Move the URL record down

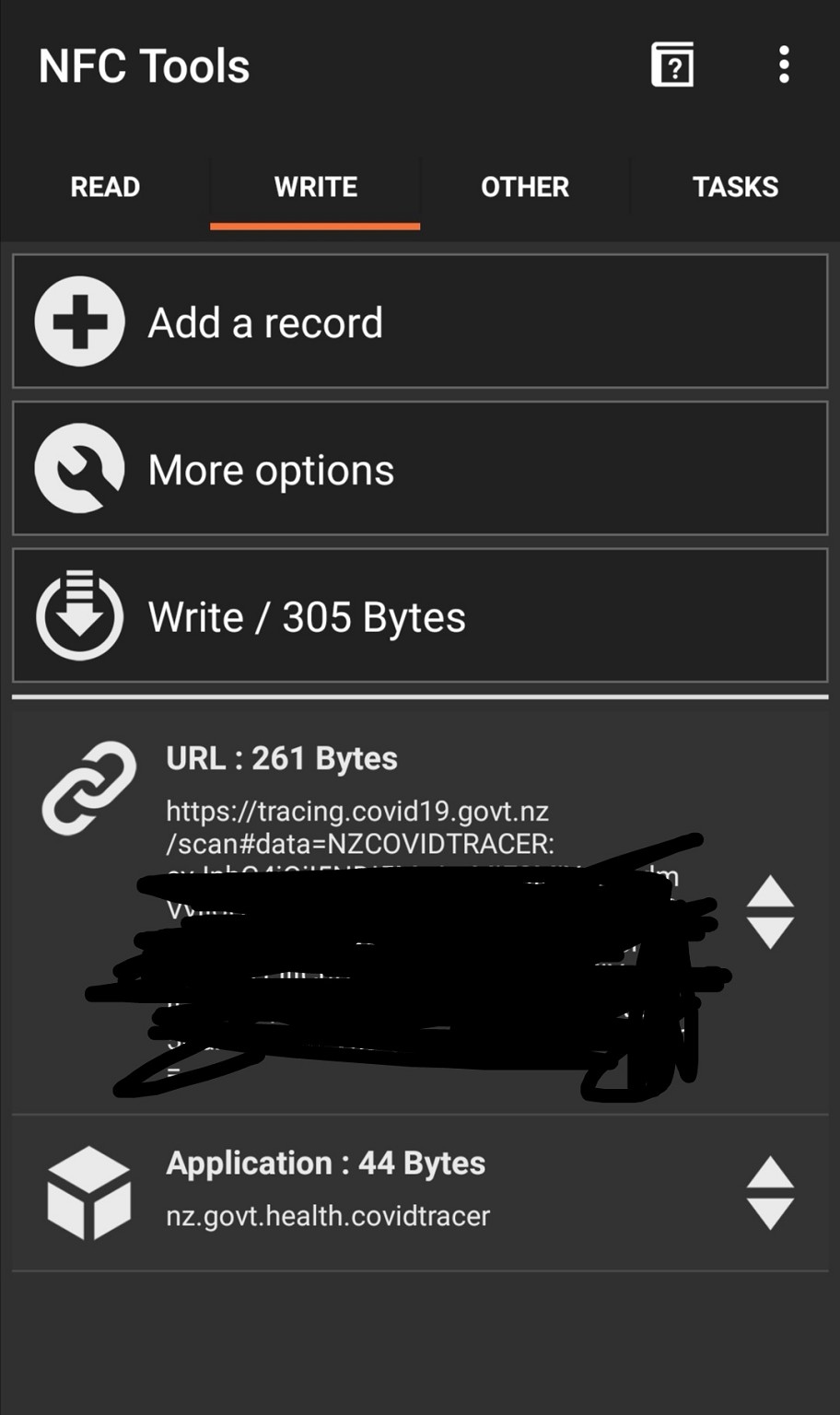point(770,932)
